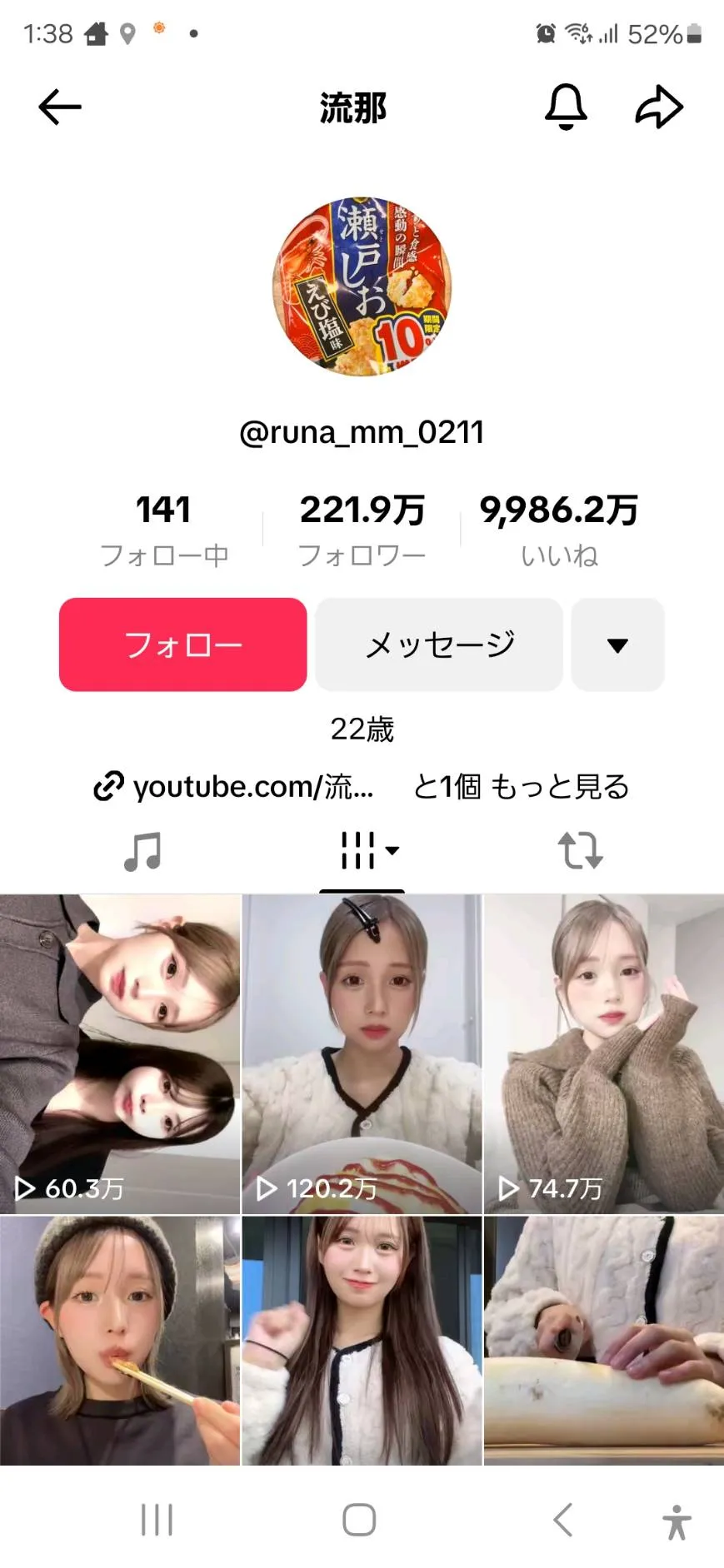This screenshot has height=1568, width=724.
Task: Open the video with 60.3万 views
Action: tap(120, 1053)
